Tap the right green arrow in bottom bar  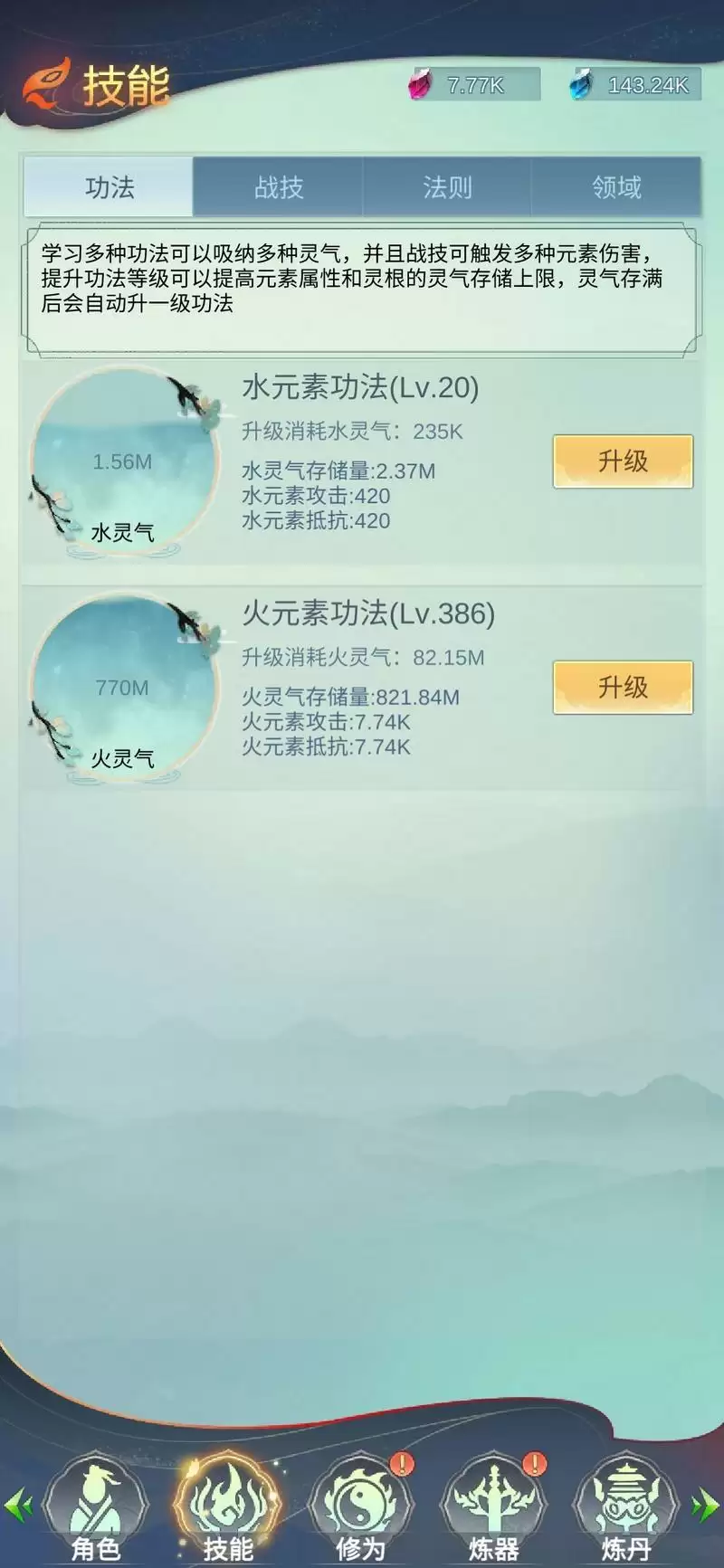(x=705, y=1506)
